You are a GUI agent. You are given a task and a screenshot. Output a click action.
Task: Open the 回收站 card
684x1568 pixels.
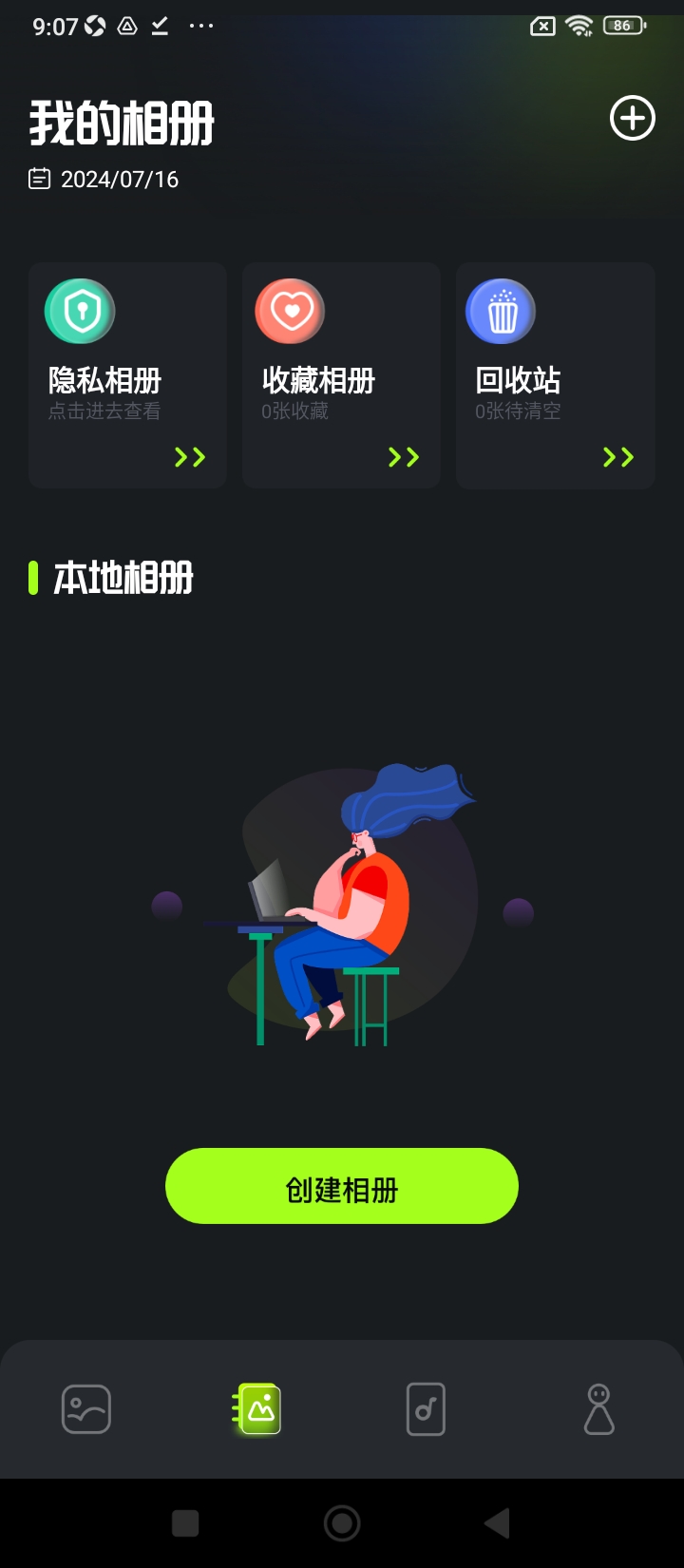[x=556, y=375]
